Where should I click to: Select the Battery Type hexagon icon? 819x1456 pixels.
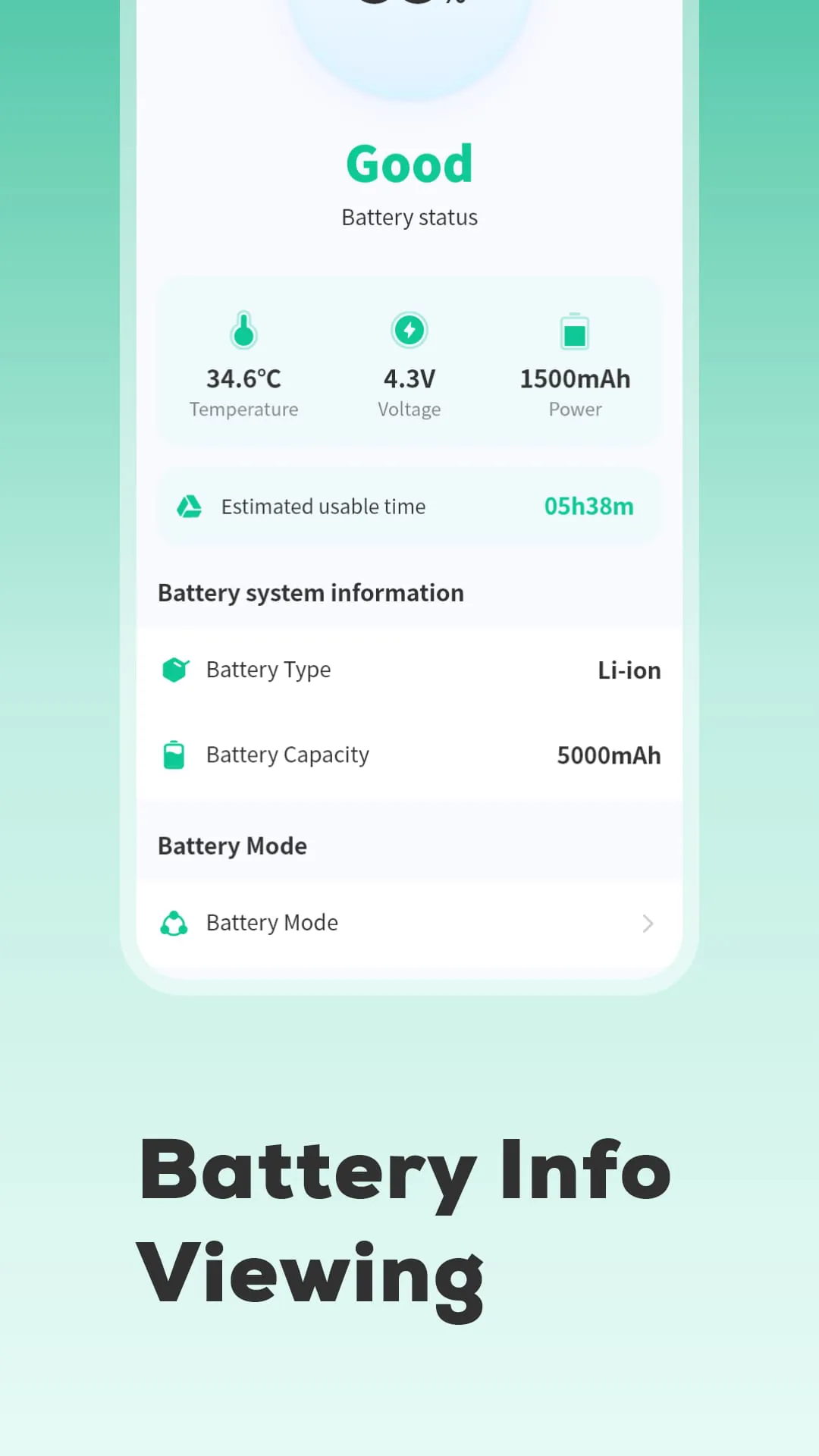175,670
